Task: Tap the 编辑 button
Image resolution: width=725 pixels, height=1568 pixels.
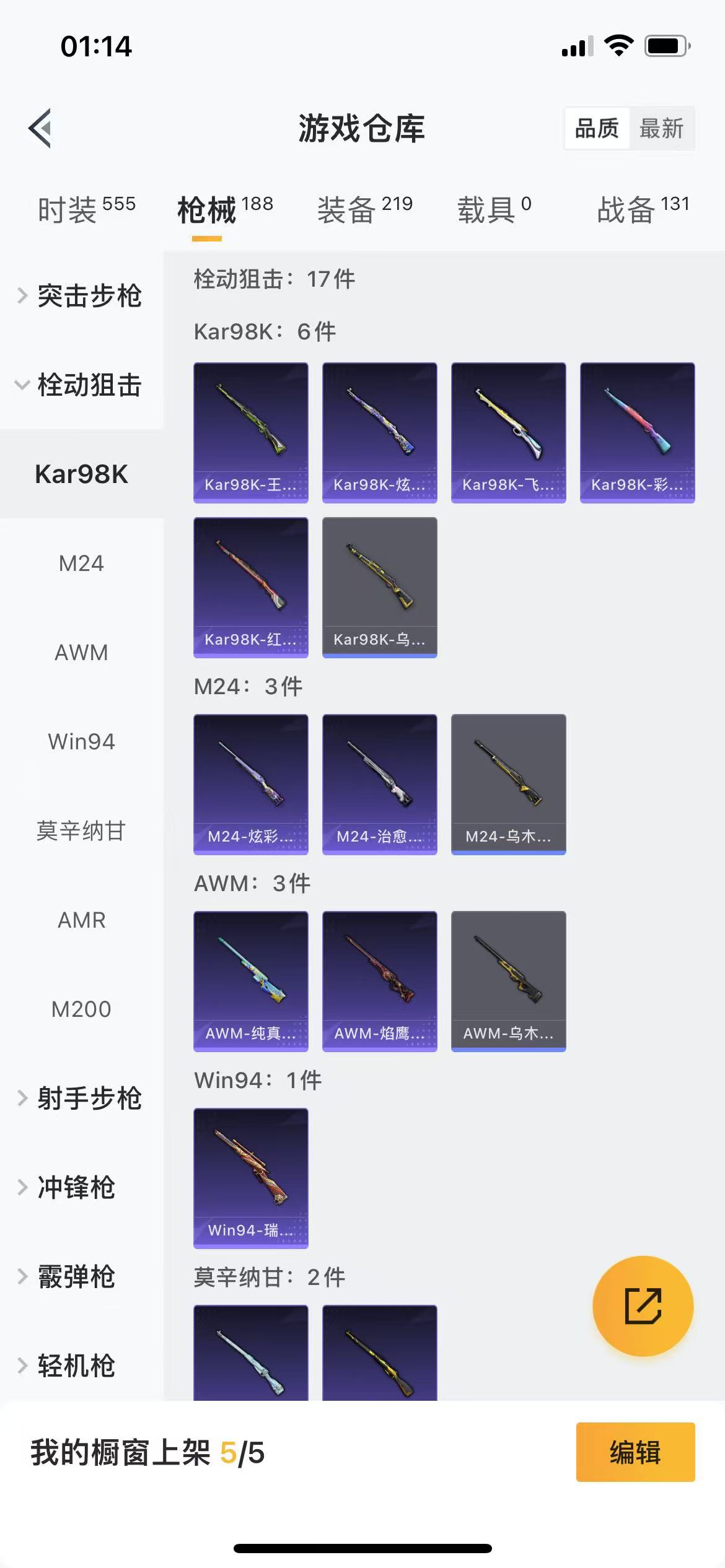Action: pos(635,1452)
